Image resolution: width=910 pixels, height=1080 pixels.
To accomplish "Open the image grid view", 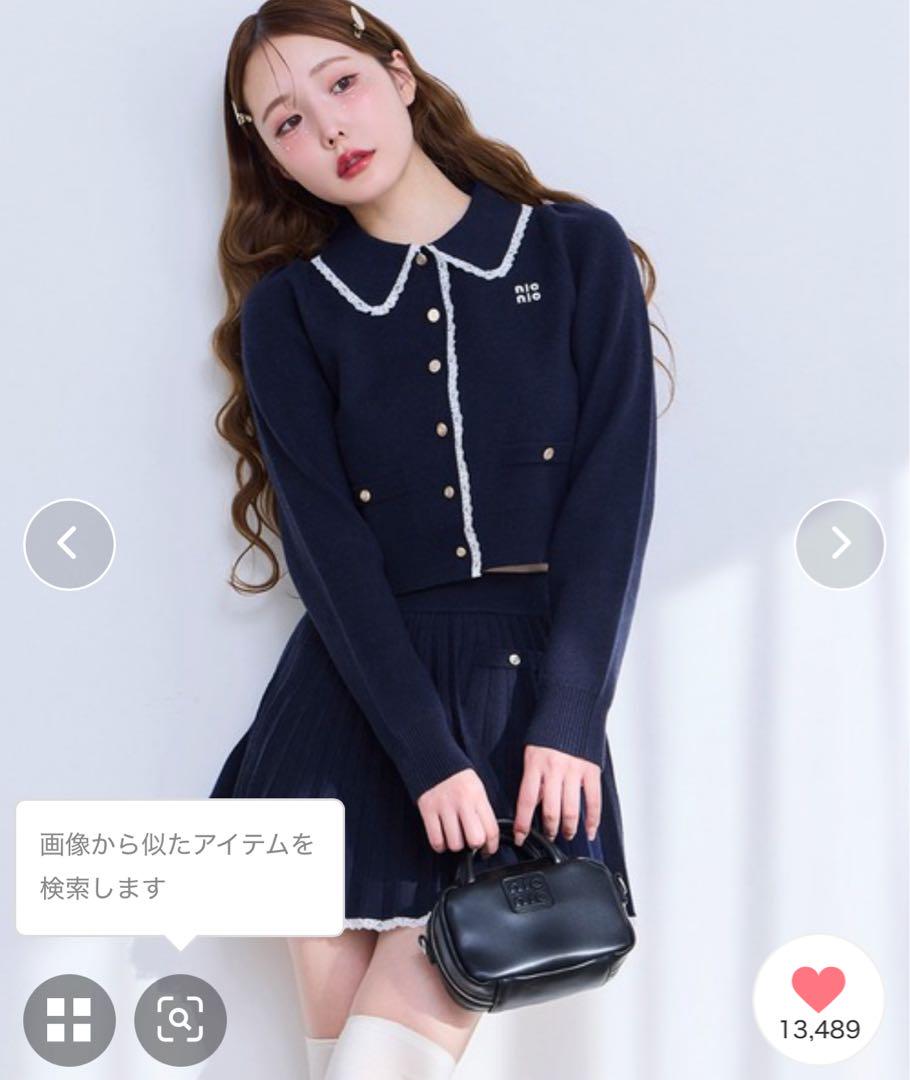I will (69, 1019).
